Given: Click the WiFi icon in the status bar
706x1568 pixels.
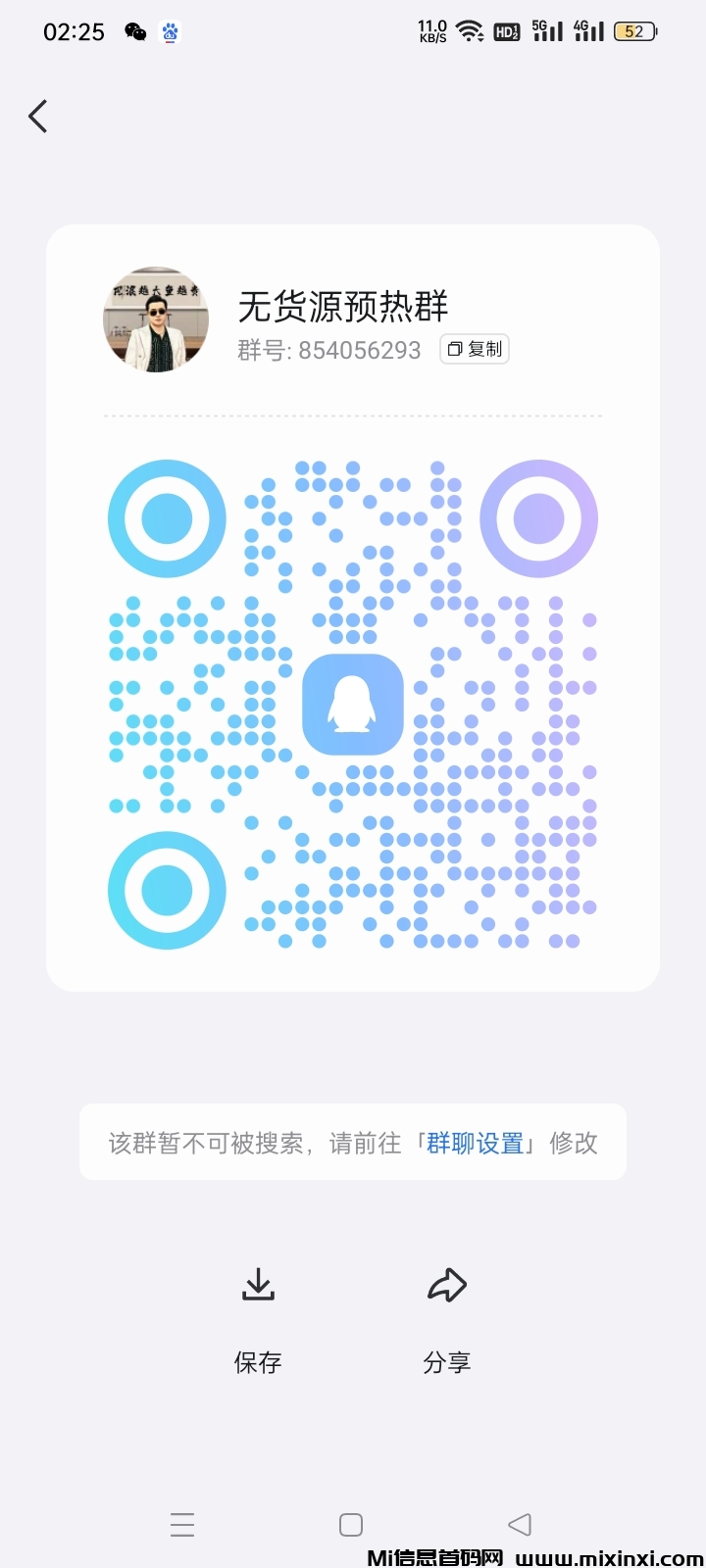Looking at the screenshot, I should point(469,30).
